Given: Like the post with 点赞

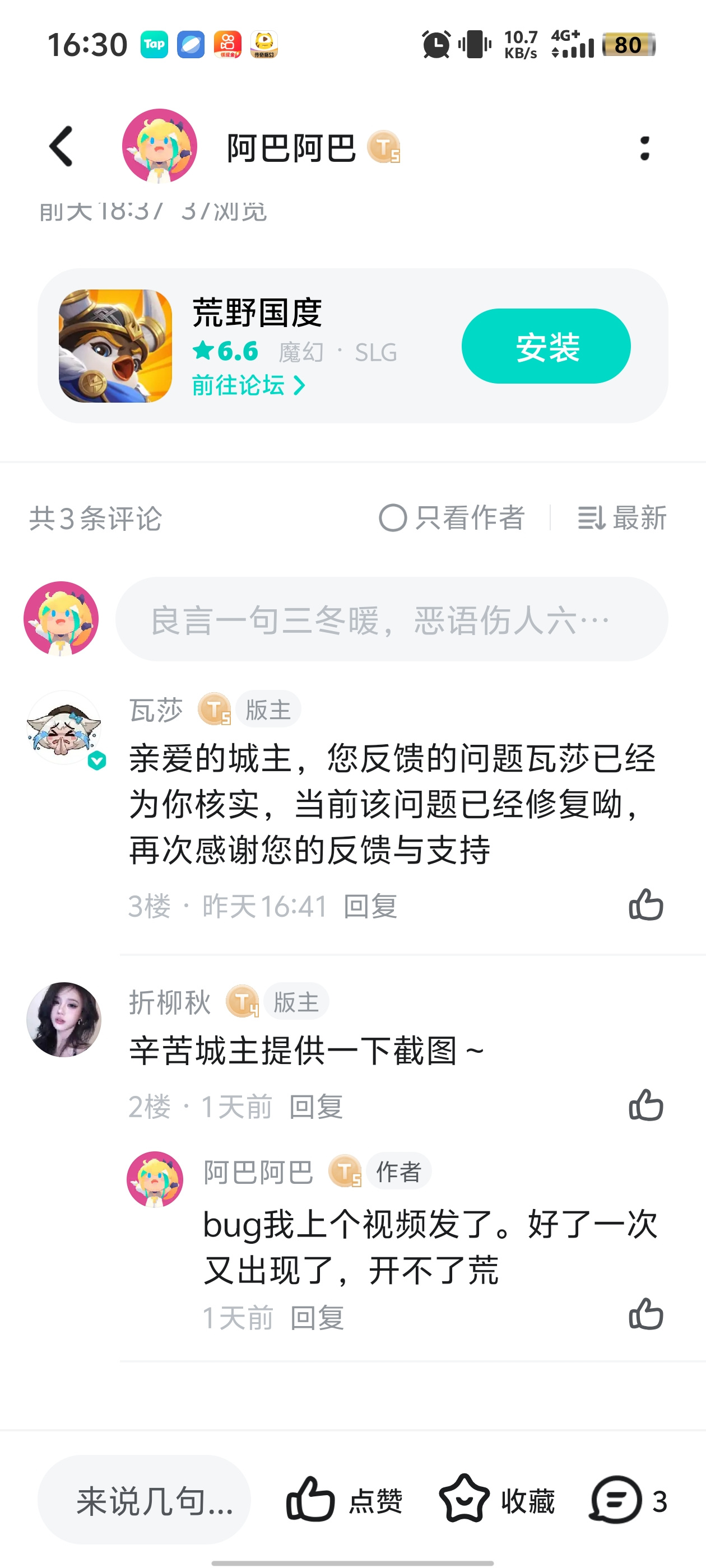Looking at the screenshot, I should 343,1500.
